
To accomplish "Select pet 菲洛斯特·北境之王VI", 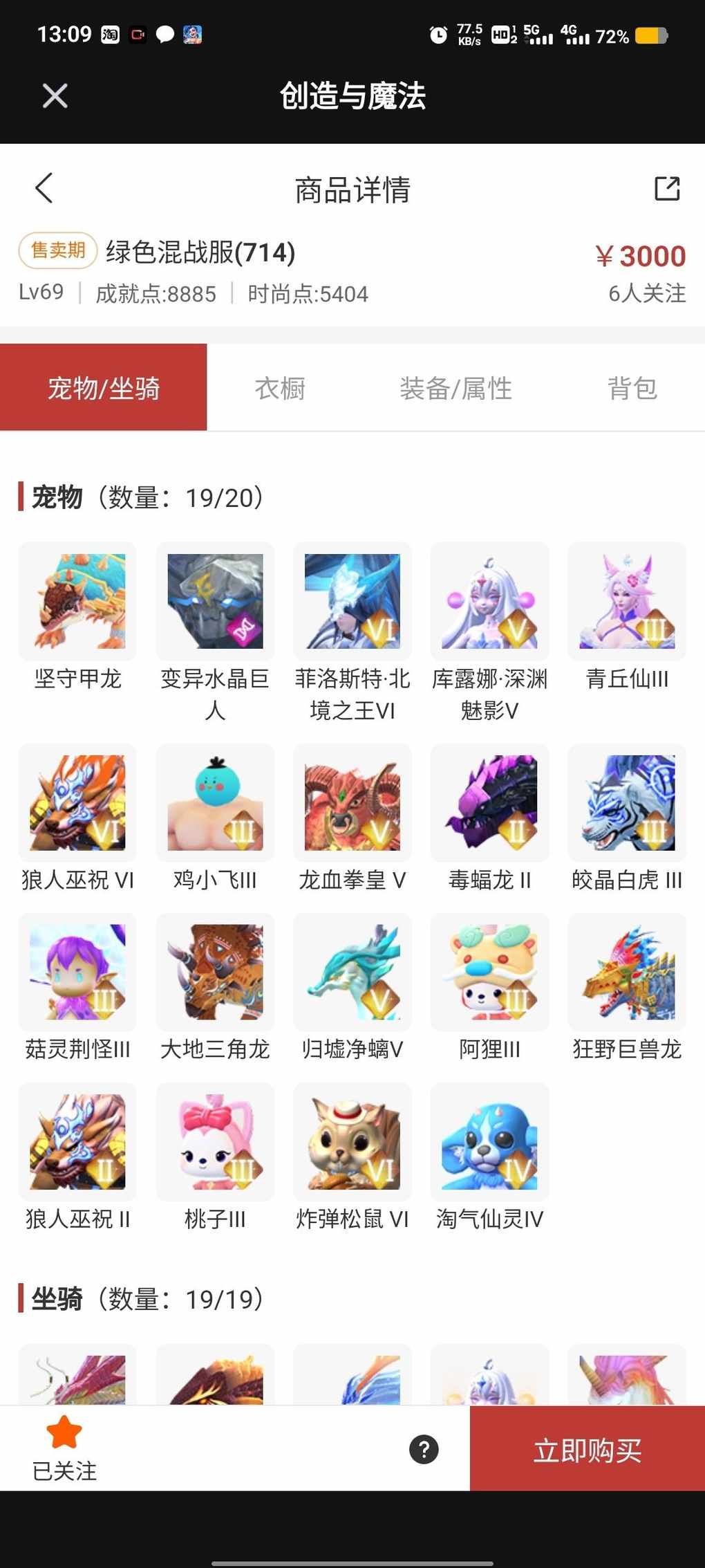I will coord(352,601).
